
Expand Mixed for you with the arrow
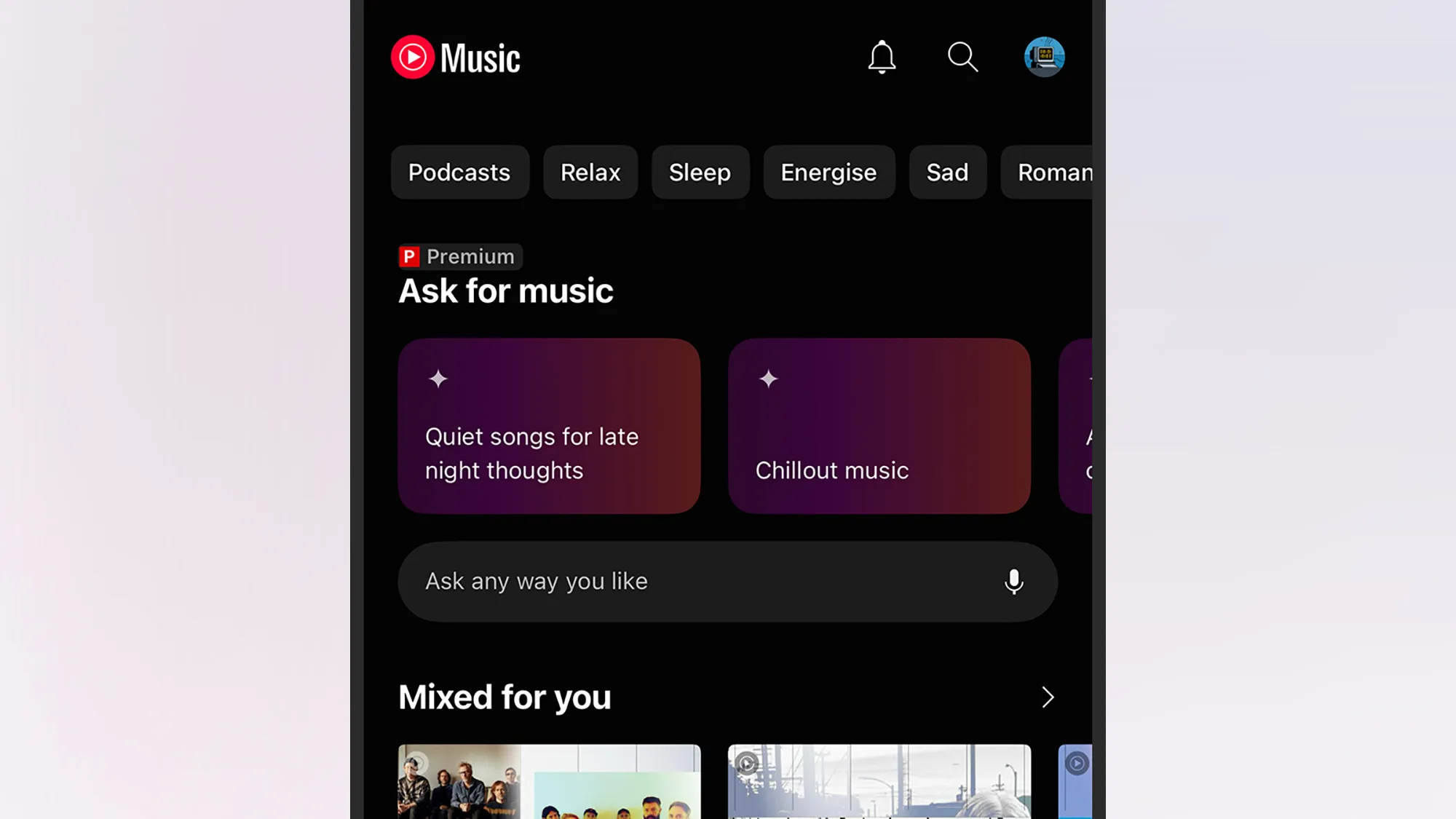tap(1048, 697)
